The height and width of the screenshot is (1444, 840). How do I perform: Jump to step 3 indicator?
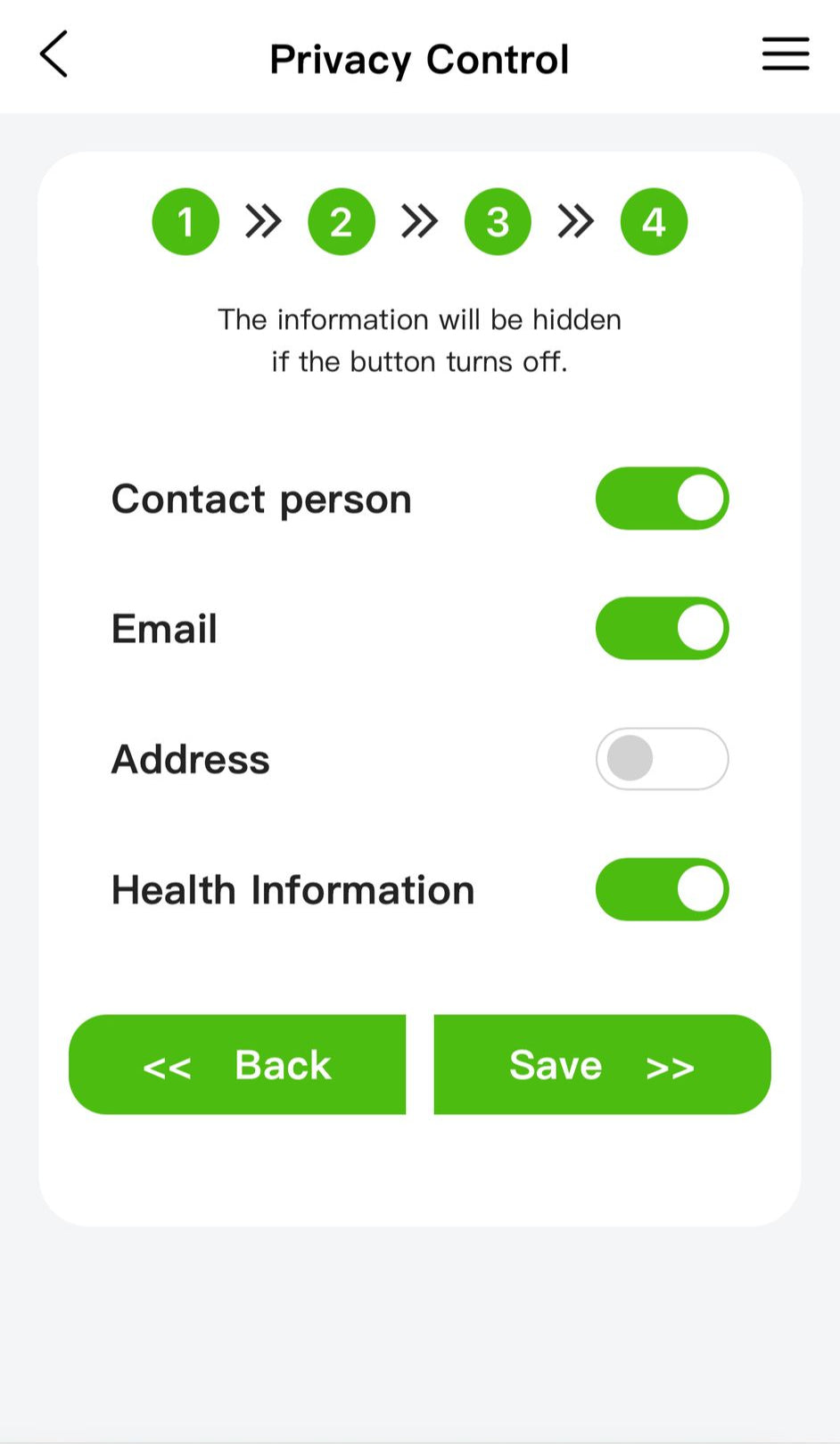coord(498,222)
